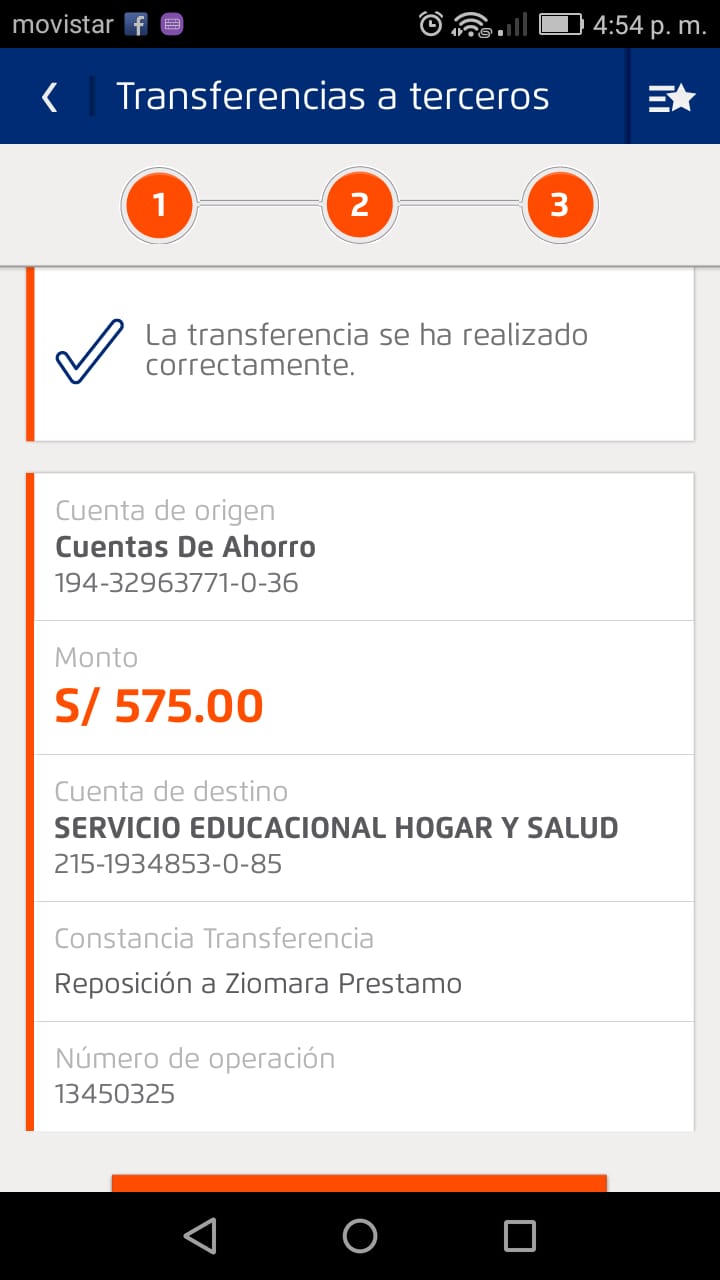720x1280 pixels.
Task: Open the favorites list star icon
Action: tap(671, 97)
